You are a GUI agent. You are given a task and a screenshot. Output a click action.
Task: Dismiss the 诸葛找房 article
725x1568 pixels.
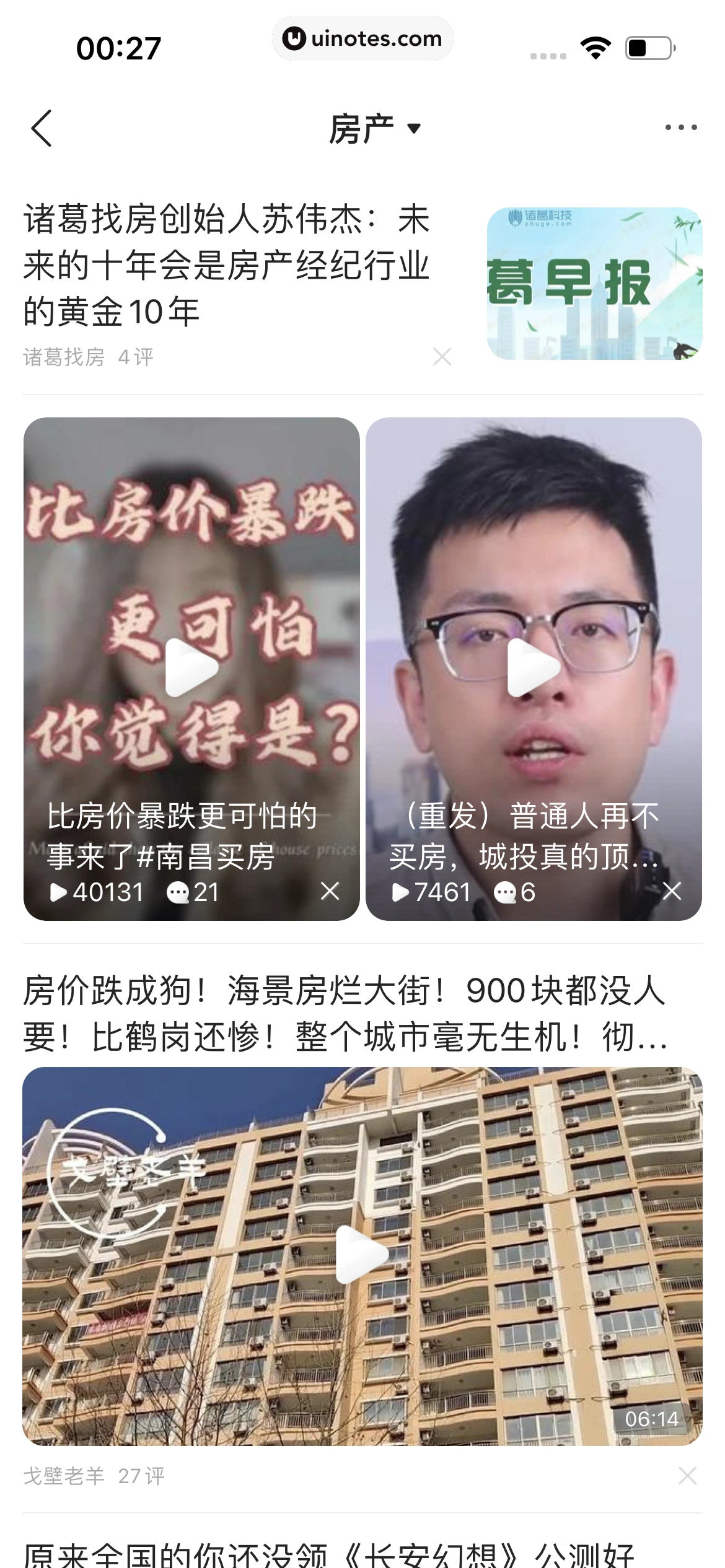[x=442, y=357]
